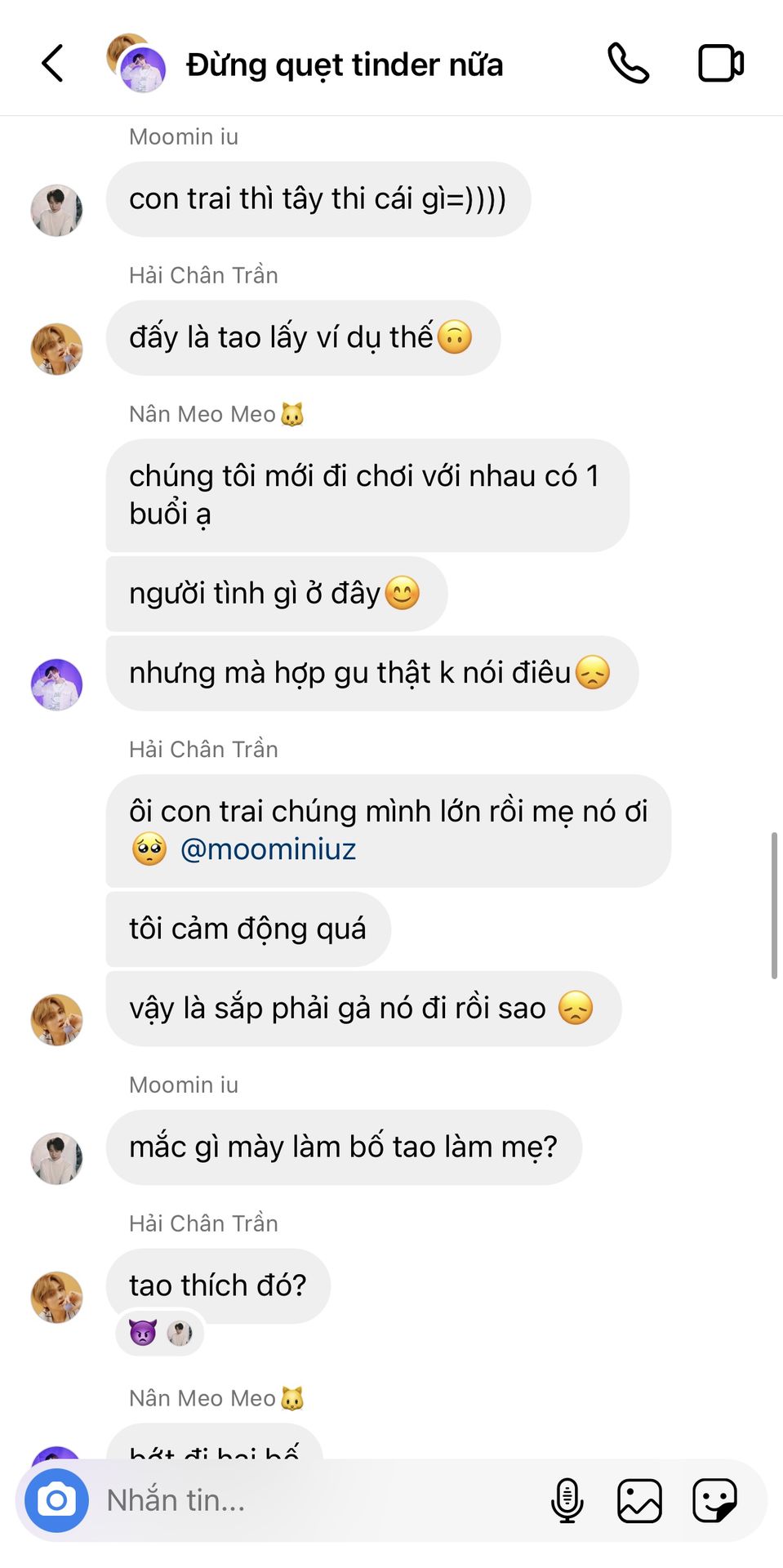Open the @moominiuz mention link
This screenshot has height=1568, width=783.
click(268, 849)
